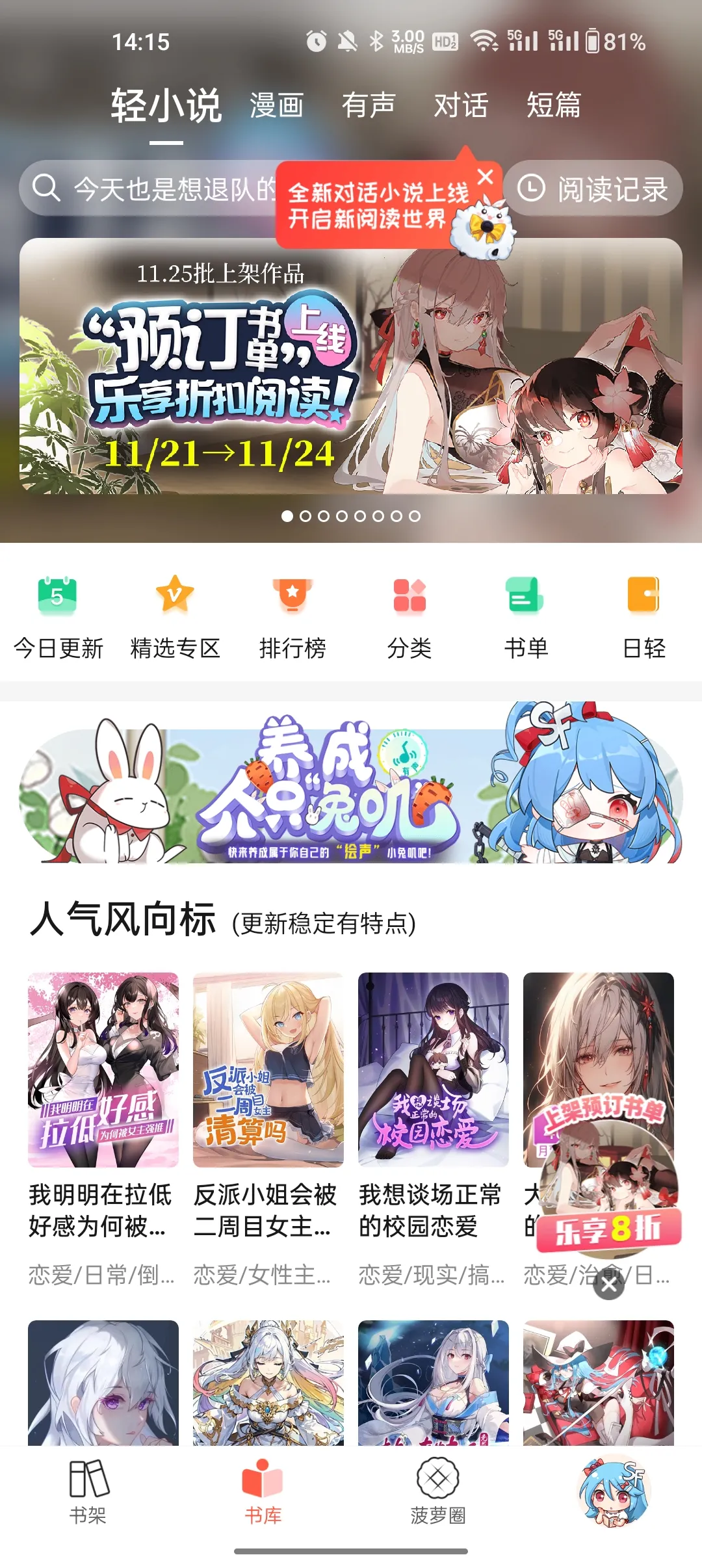Open 今日更新 shortcut
The width and height of the screenshot is (702, 1568).
58,616
